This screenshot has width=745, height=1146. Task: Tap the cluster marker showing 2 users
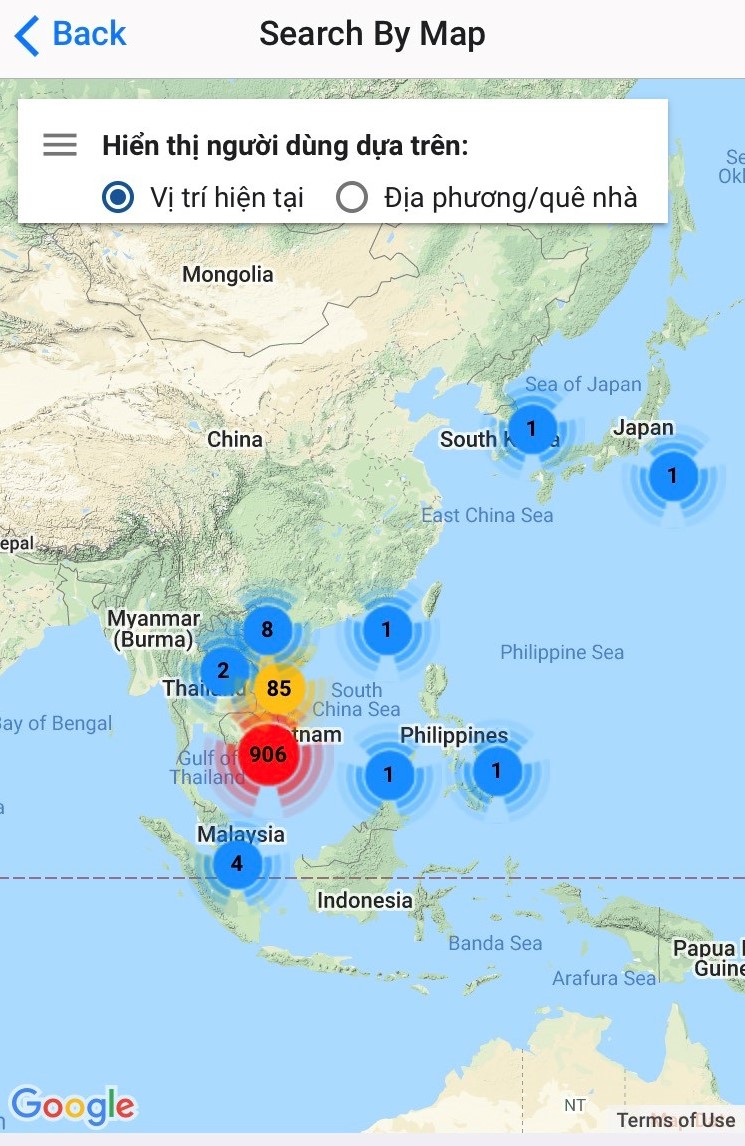pyautogui.click(x=223, y=671)
